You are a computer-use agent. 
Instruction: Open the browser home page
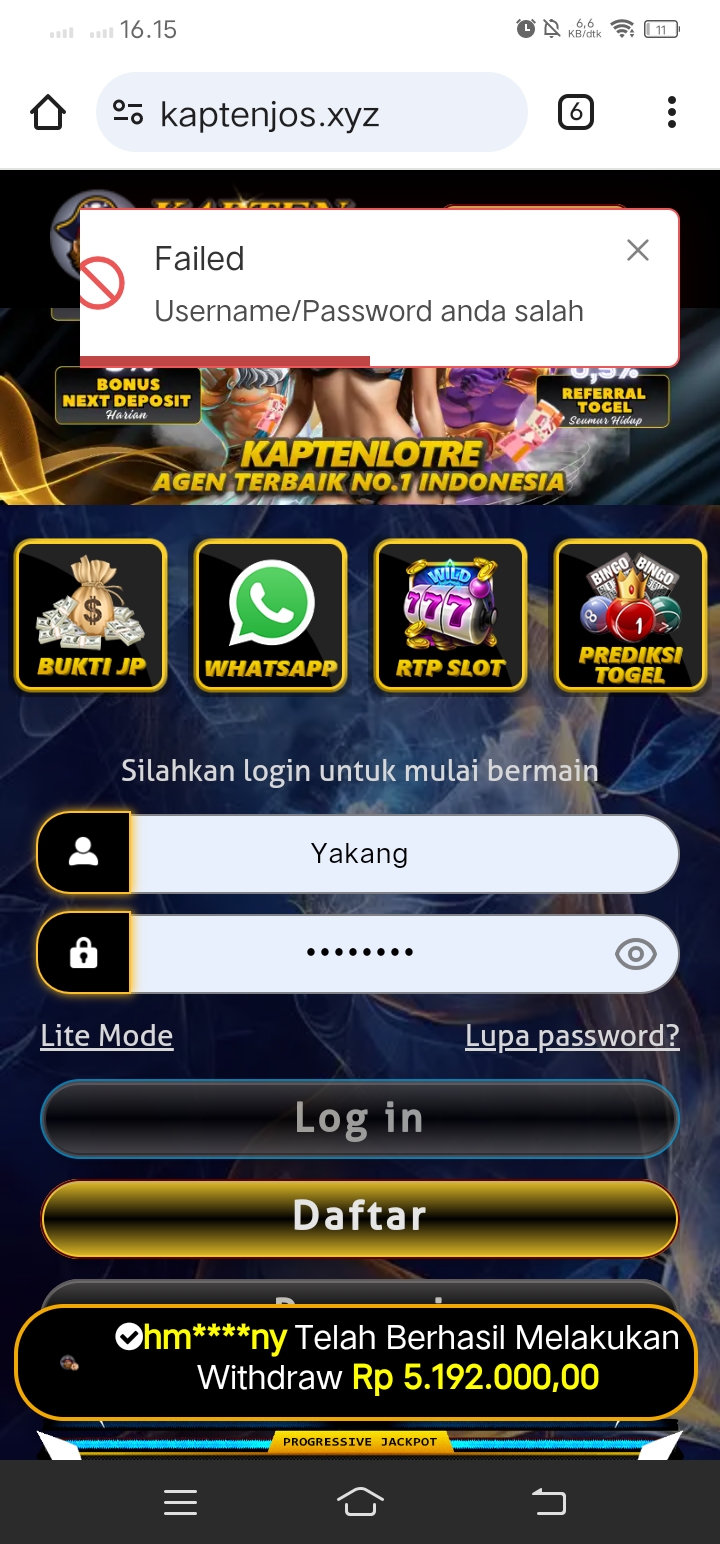[x=48, y=113]
